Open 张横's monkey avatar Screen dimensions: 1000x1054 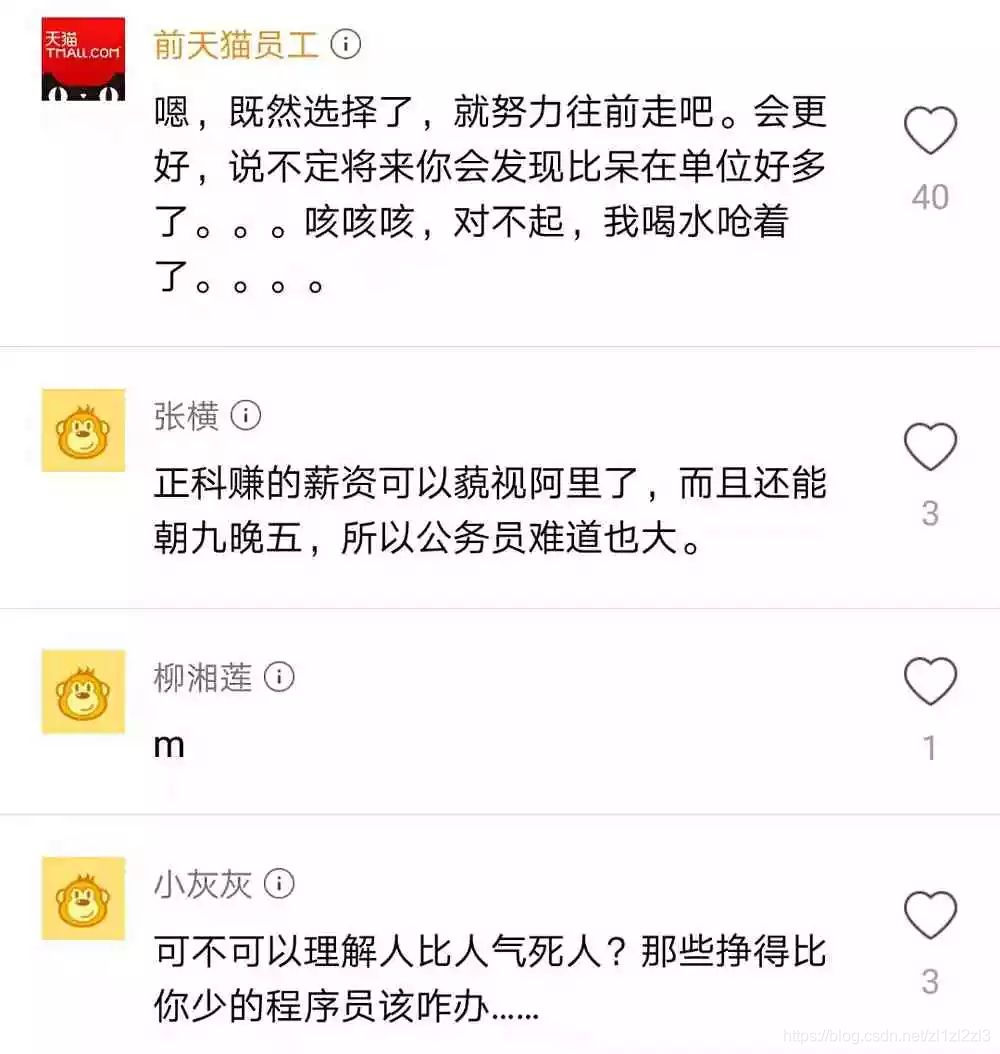coord(83,430)
